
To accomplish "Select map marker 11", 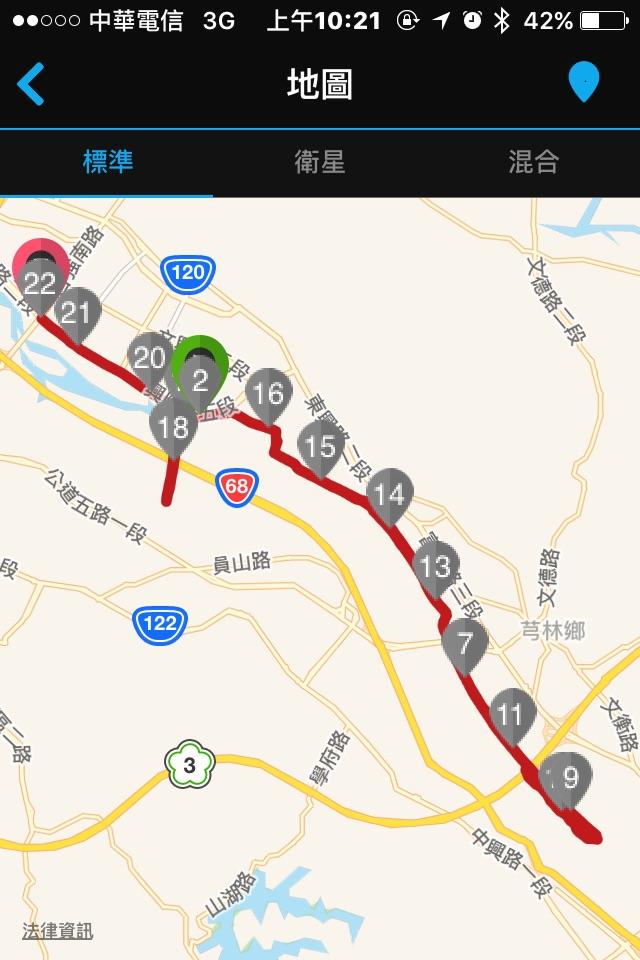I will tap(512, 713).
